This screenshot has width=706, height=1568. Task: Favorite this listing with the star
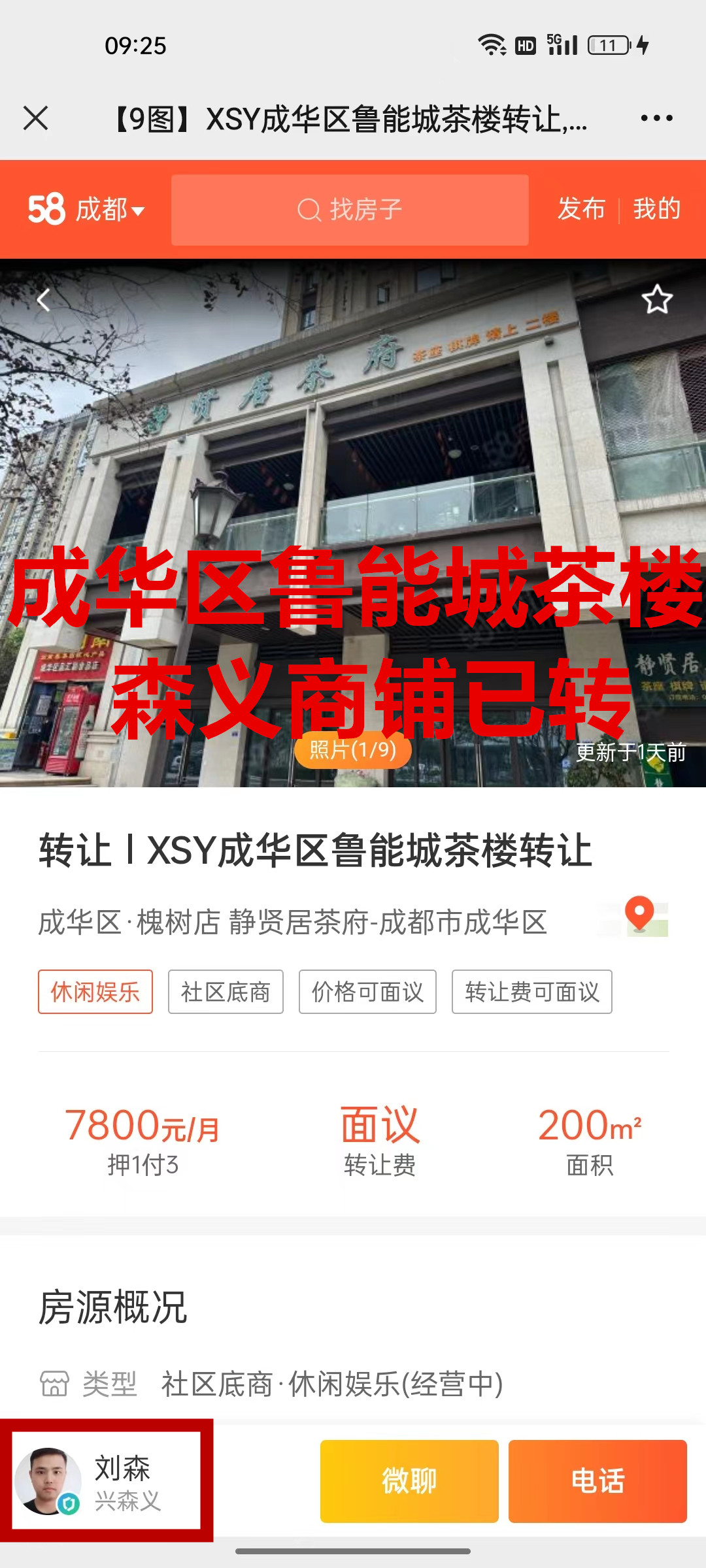pos(656,300)
